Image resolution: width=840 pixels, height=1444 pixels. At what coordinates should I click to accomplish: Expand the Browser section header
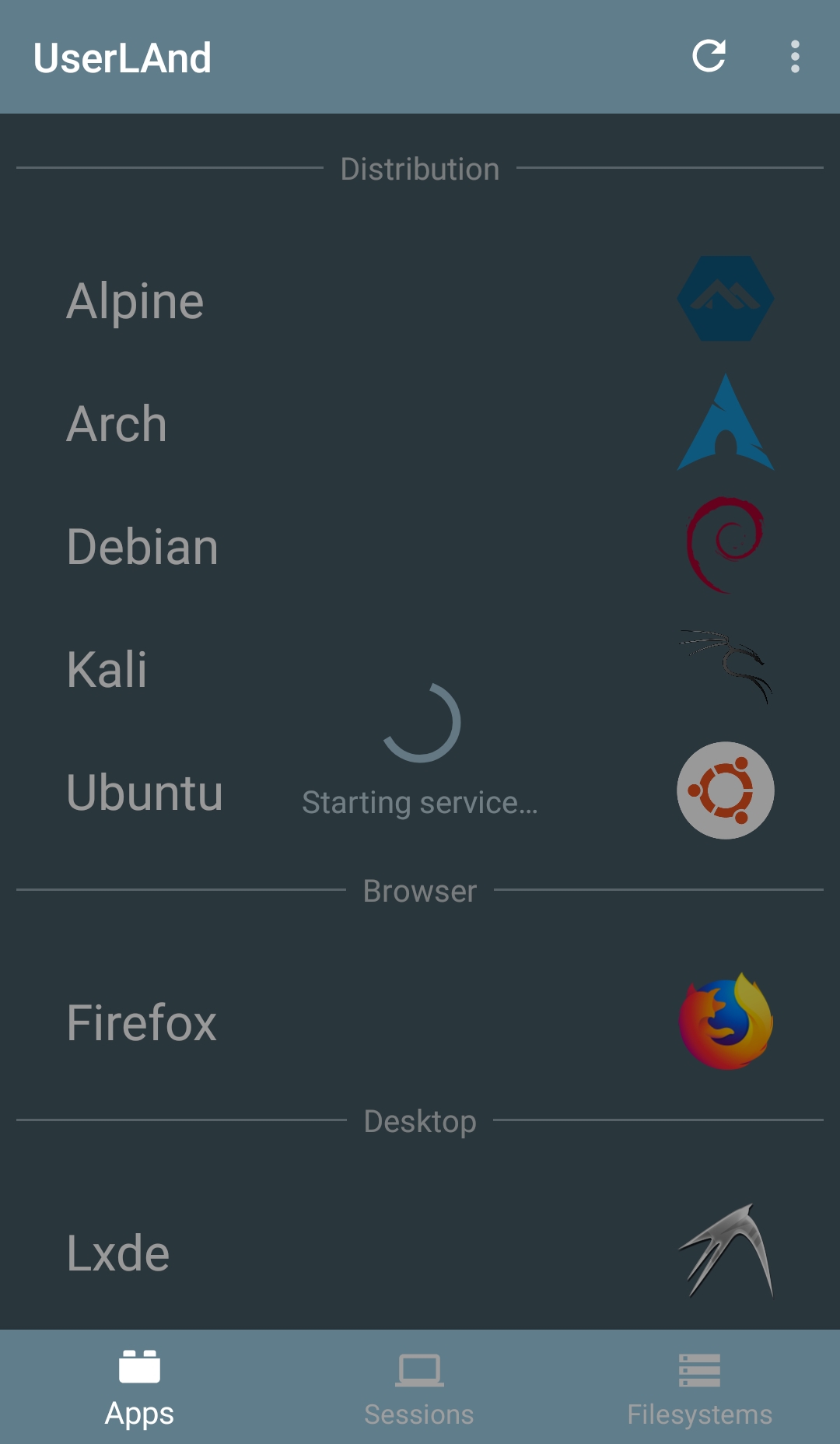(420, 891)
